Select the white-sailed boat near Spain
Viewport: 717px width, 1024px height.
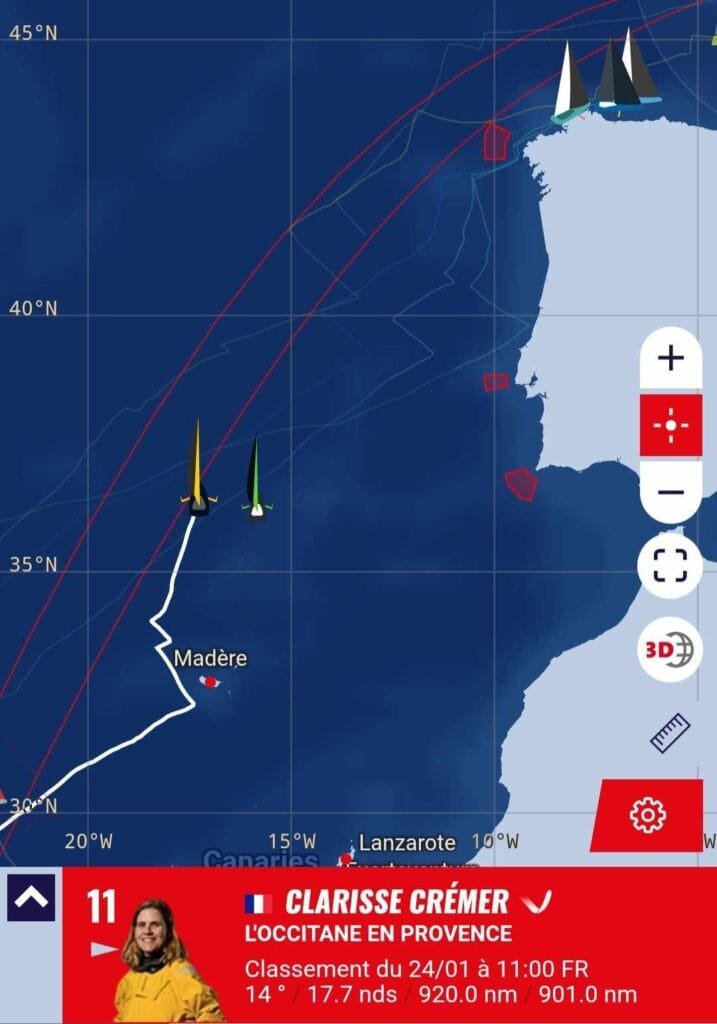point(571,85)
